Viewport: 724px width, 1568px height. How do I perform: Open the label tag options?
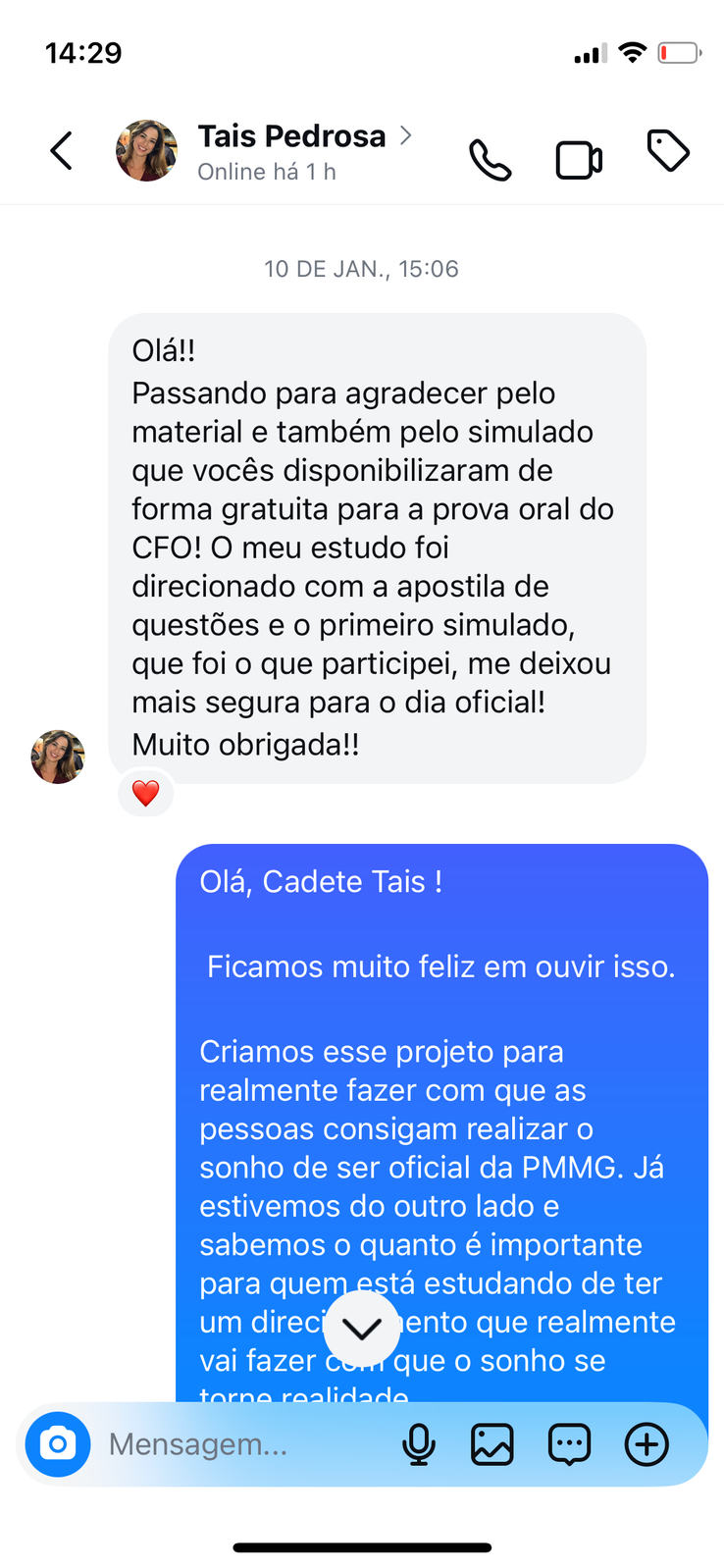coord(668,152)
